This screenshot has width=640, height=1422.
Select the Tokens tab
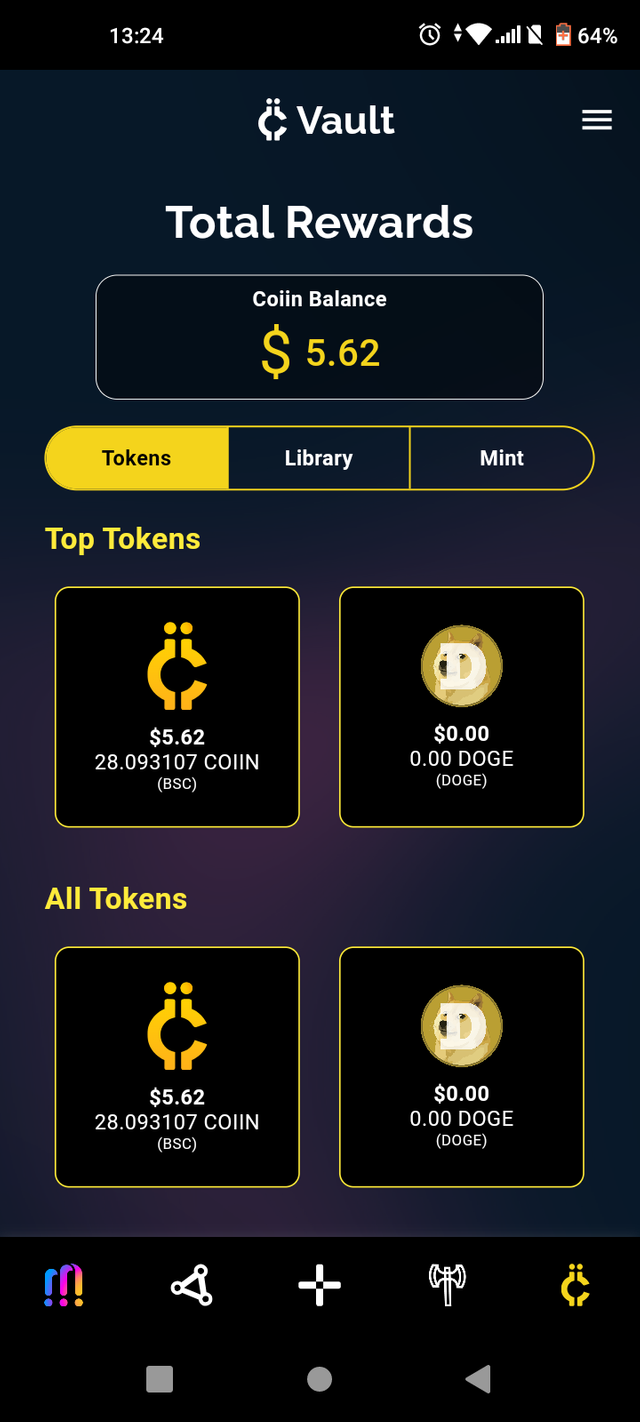tap(137, 458)
